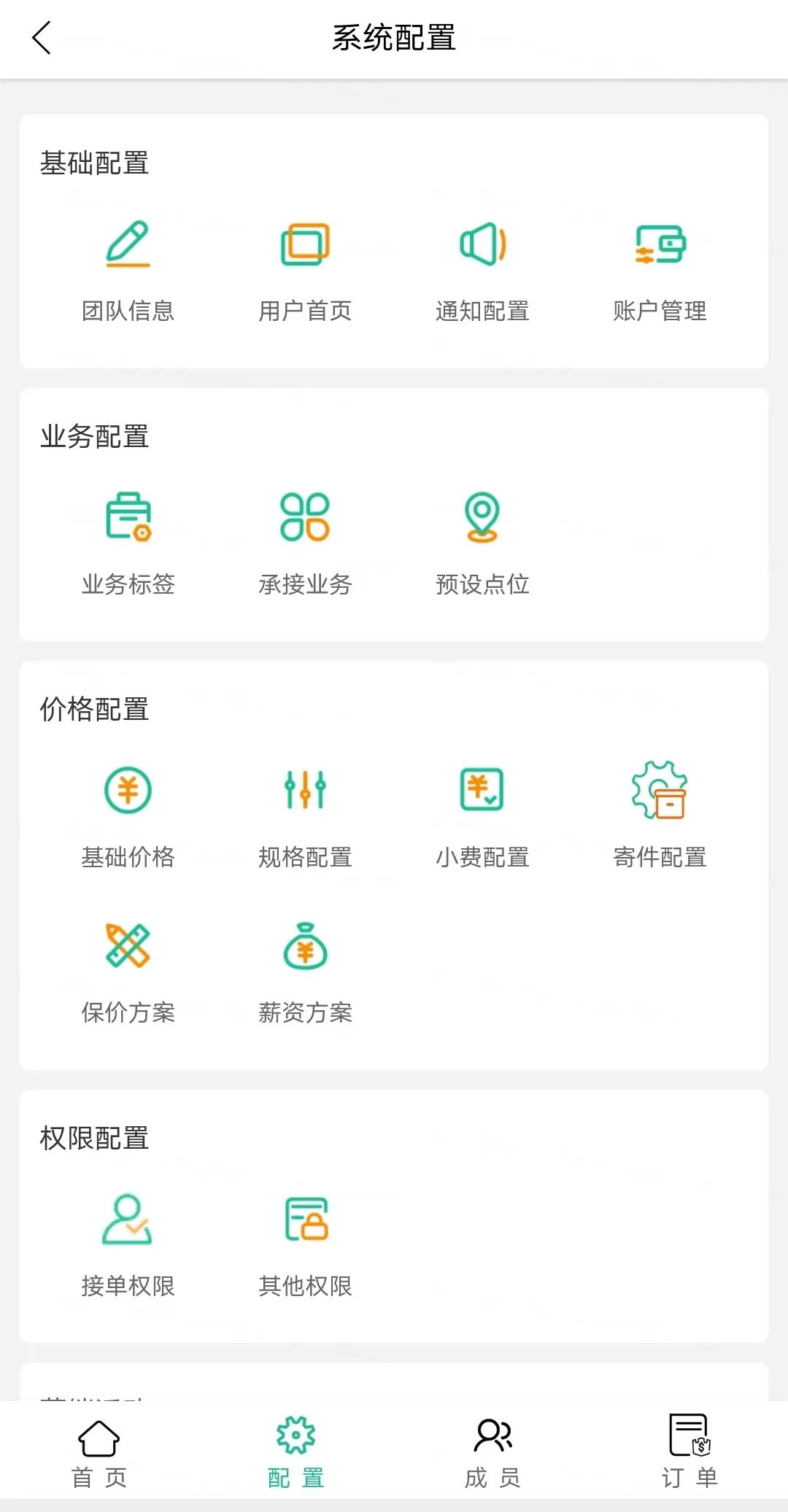
Task: Select the 配置 tab
Action: coord(295,1452)
